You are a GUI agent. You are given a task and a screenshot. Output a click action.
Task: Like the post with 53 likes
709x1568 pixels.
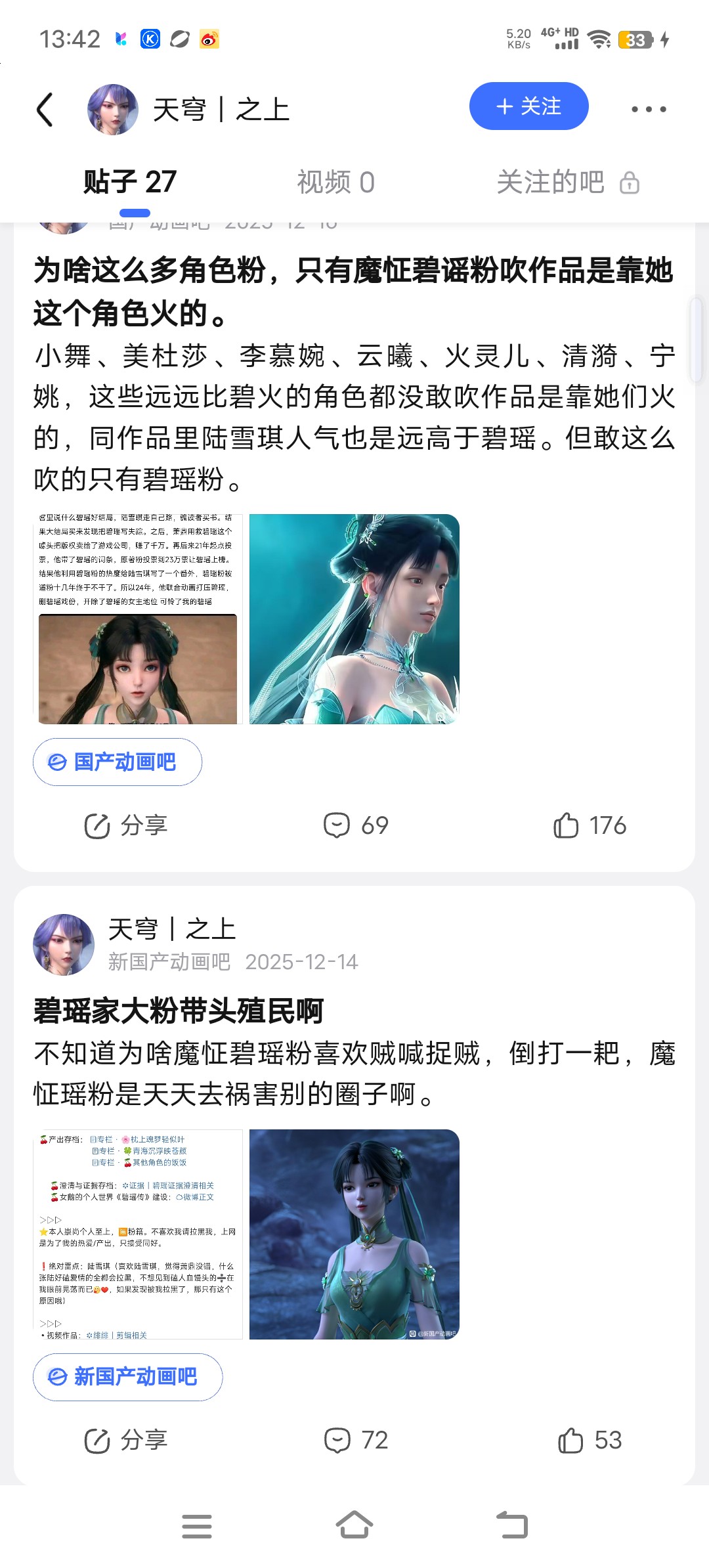tap(590, 1440)
